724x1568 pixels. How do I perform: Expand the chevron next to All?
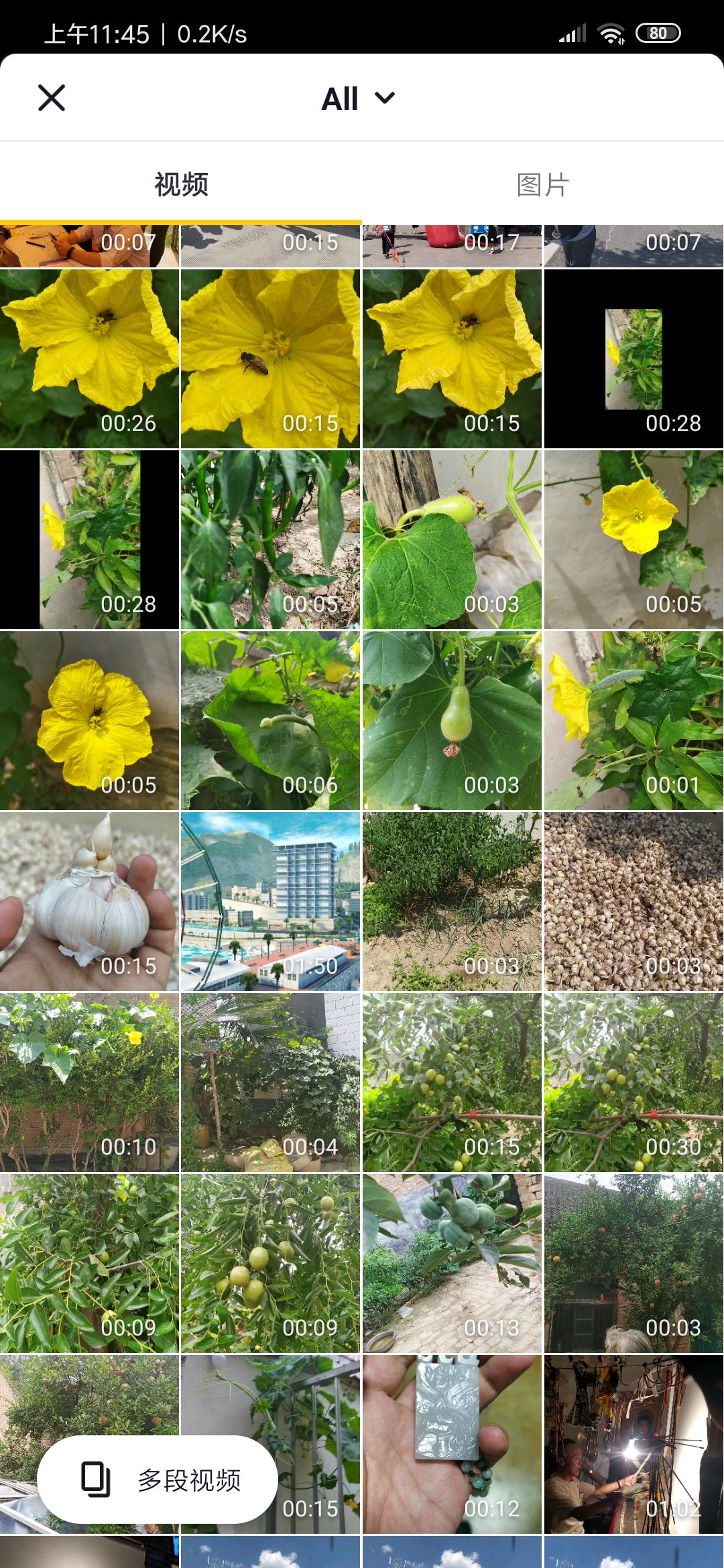(x=383, y=99)
